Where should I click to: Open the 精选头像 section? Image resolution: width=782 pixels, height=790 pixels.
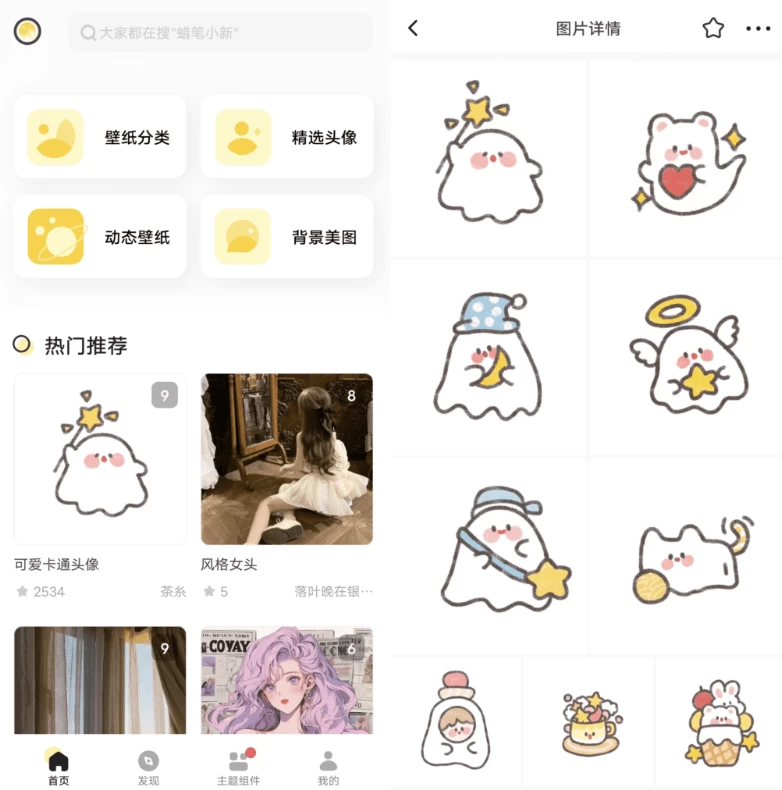[287, 137]
